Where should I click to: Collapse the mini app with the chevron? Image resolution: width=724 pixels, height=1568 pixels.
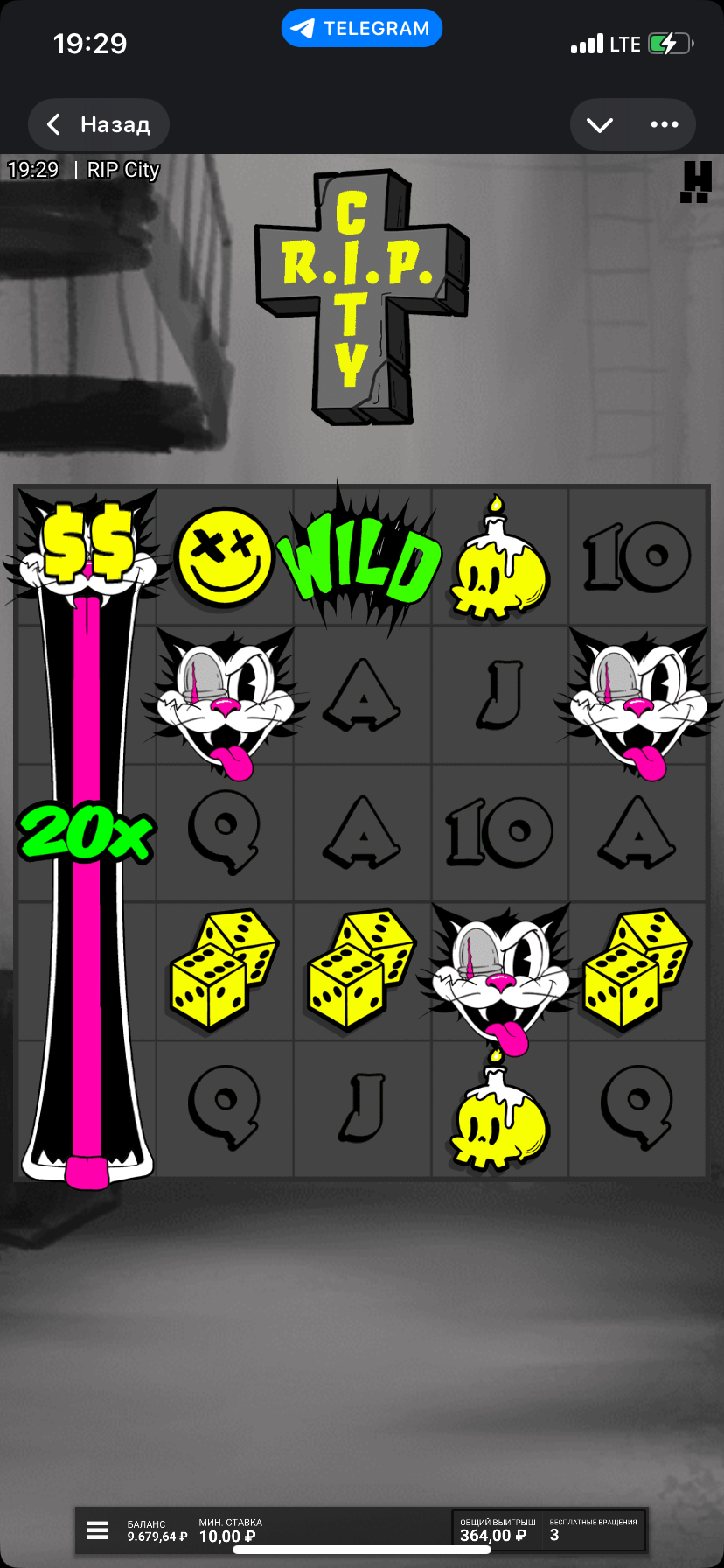(x=600, y=125)
